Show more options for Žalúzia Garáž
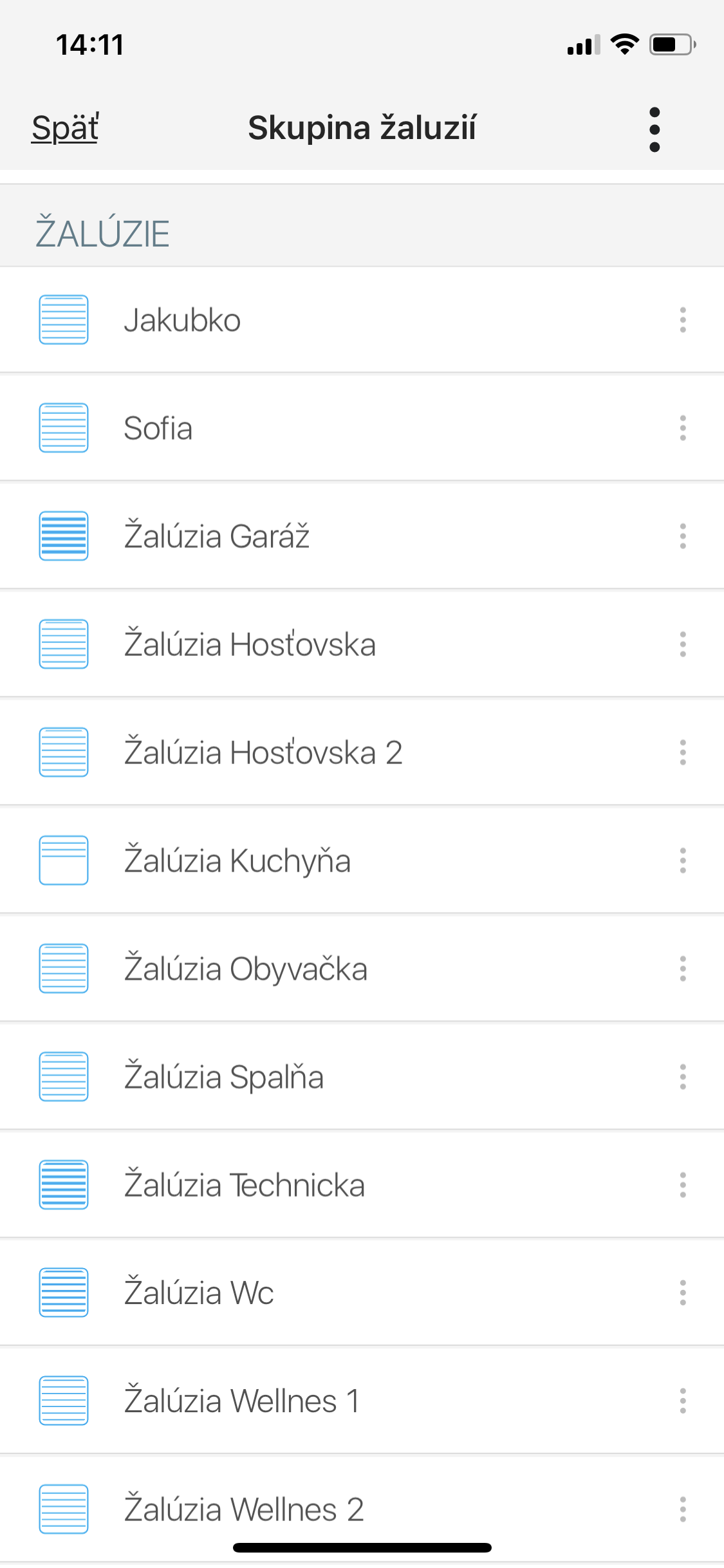 point(683,536)
